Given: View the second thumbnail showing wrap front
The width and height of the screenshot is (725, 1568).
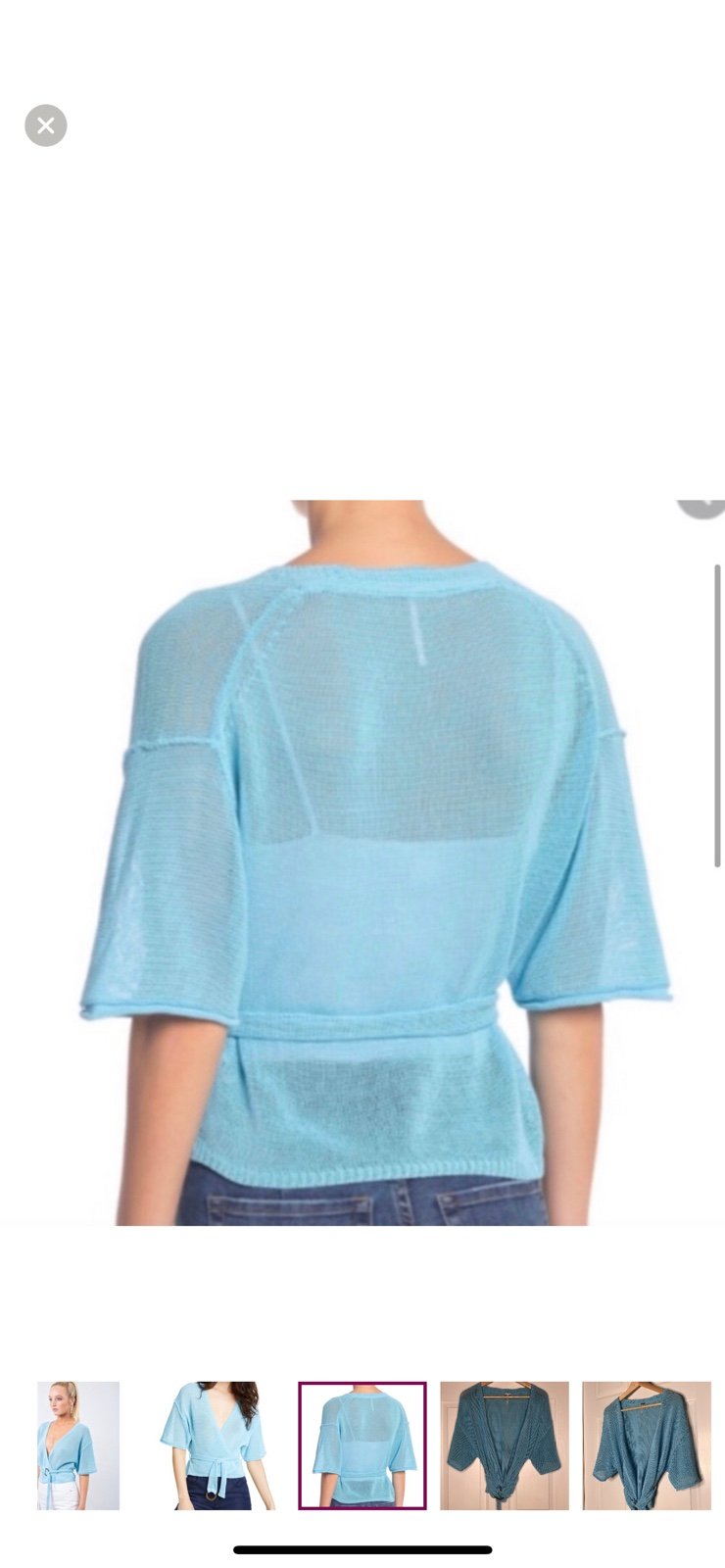Looking at the screenshot, I should click(x=218, y=1445).
